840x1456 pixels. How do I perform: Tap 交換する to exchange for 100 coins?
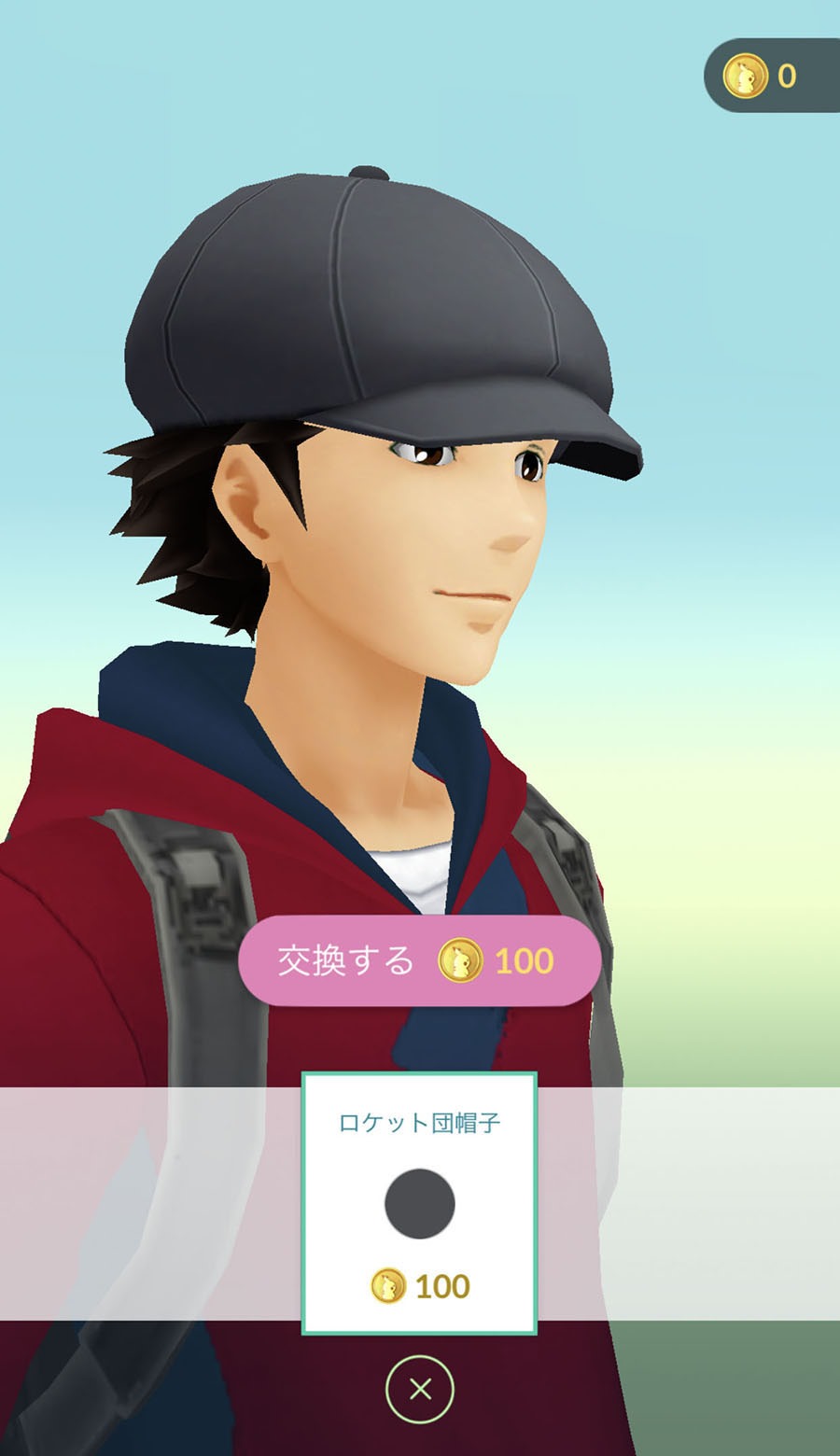[x=418, y=960]
